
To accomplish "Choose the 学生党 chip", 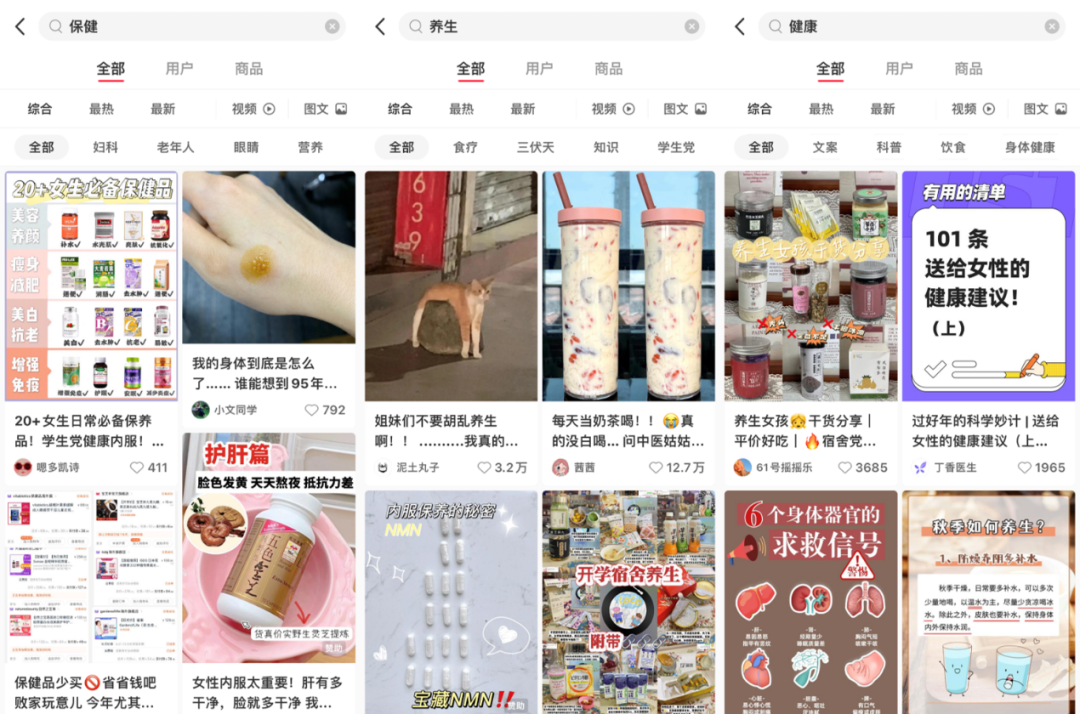I will click(x=676, y=147).
